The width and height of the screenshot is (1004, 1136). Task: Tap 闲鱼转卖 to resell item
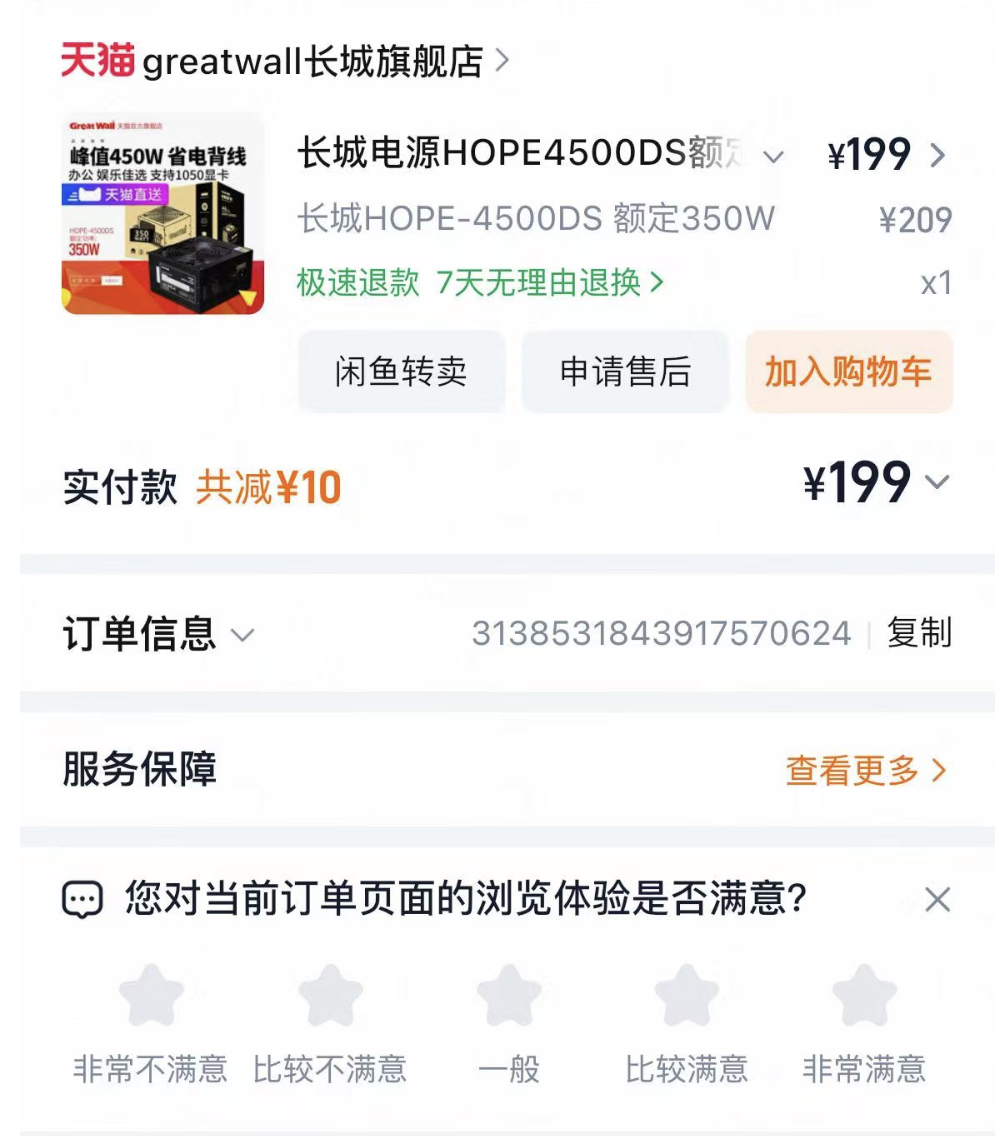click(x=401, y=372)
